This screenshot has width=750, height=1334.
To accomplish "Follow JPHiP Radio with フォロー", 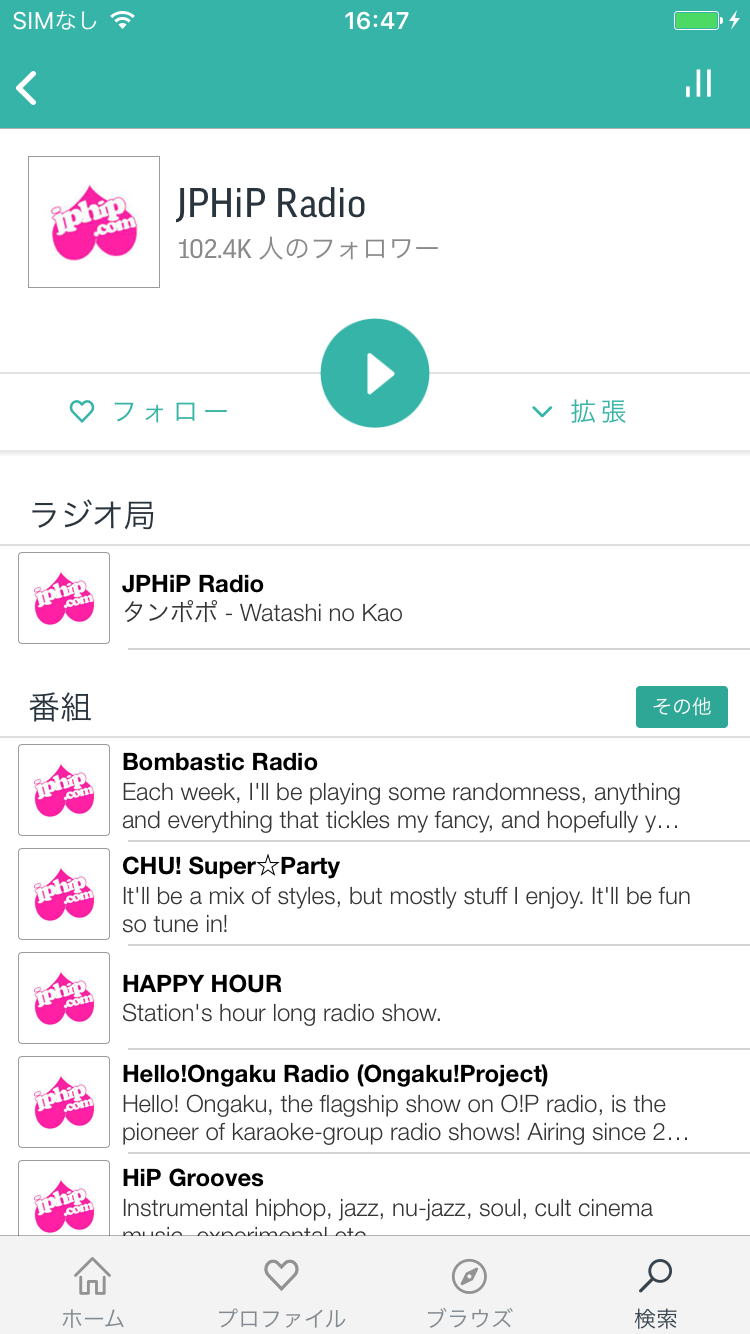I will pyautogui.click(x=150, y=411).
